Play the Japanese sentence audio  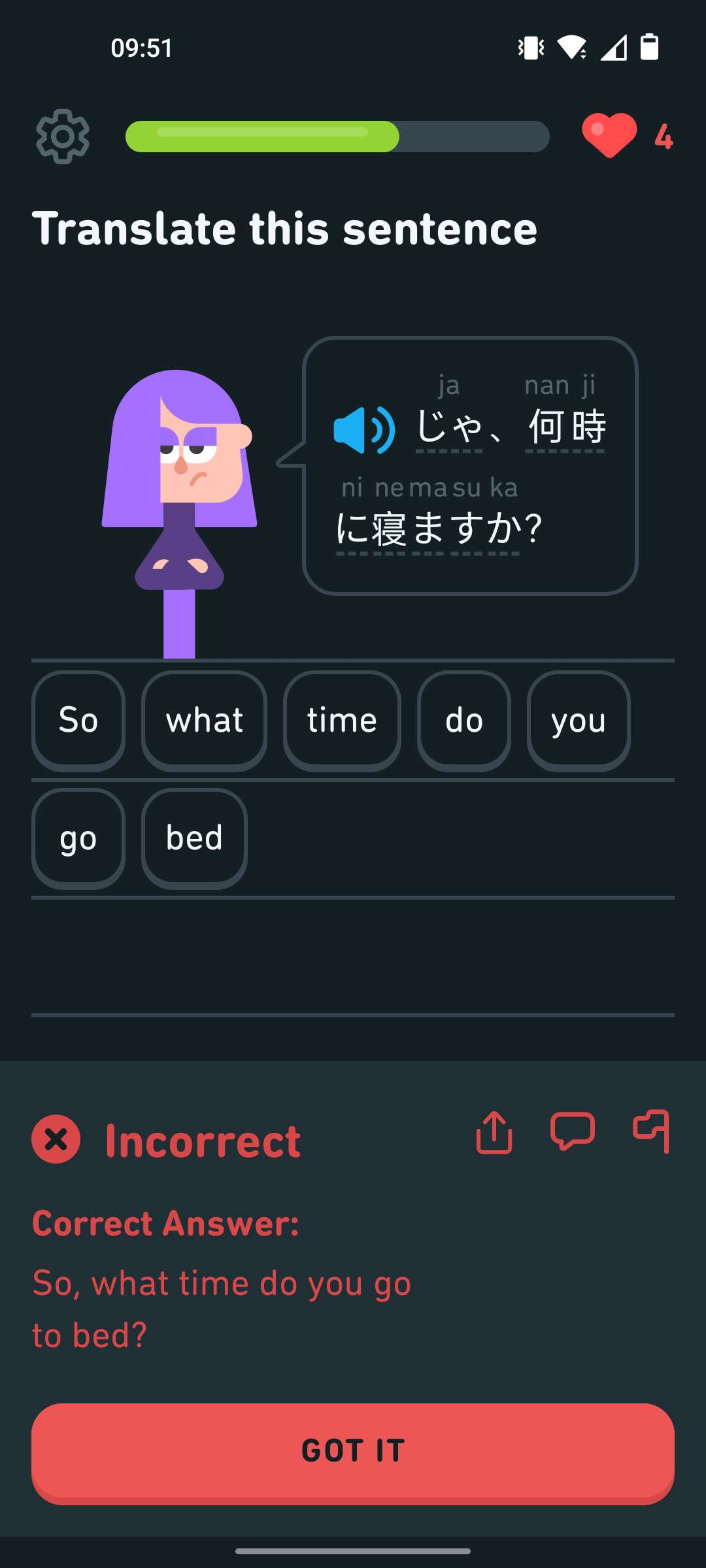[364, 430]
